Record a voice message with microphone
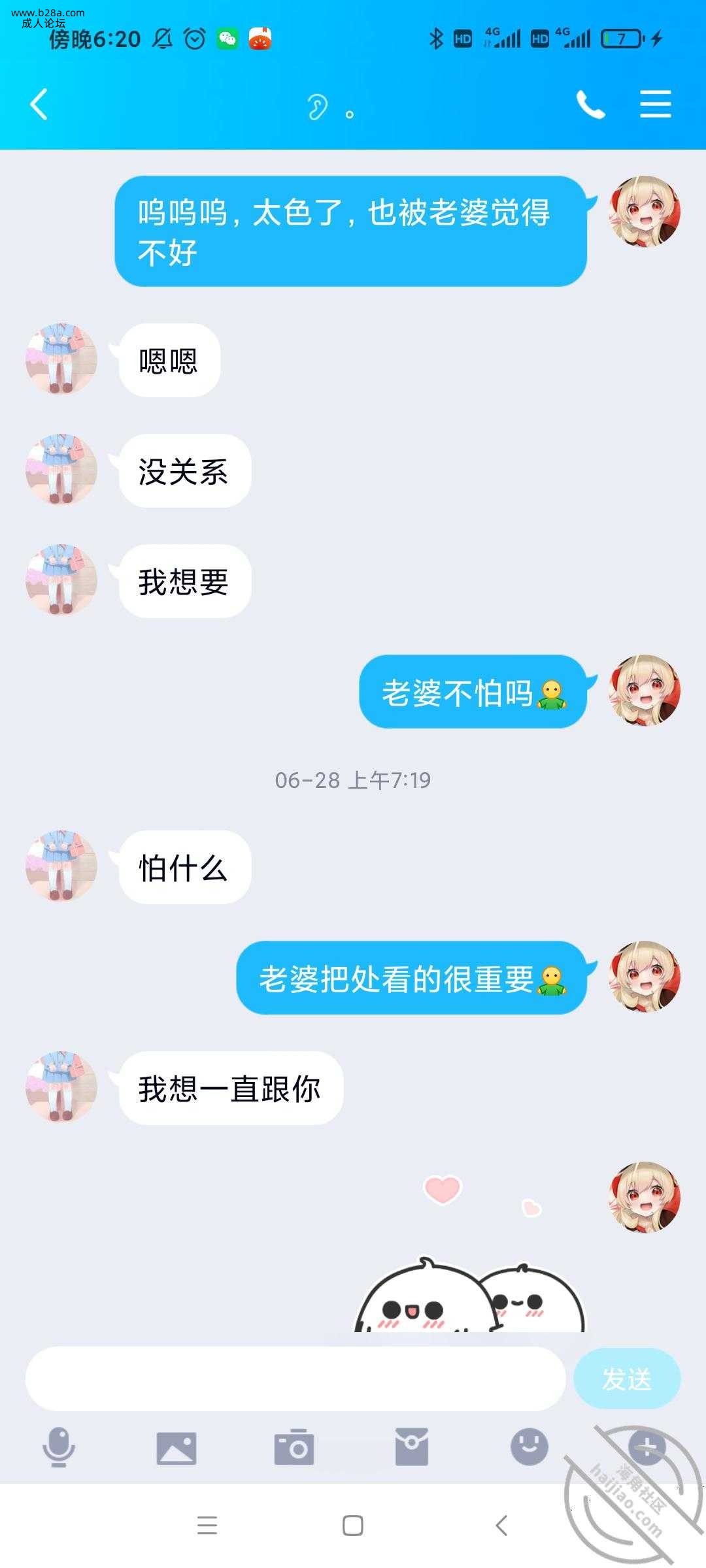This screenshot has width=706, height=1568. coord(59,1447)
